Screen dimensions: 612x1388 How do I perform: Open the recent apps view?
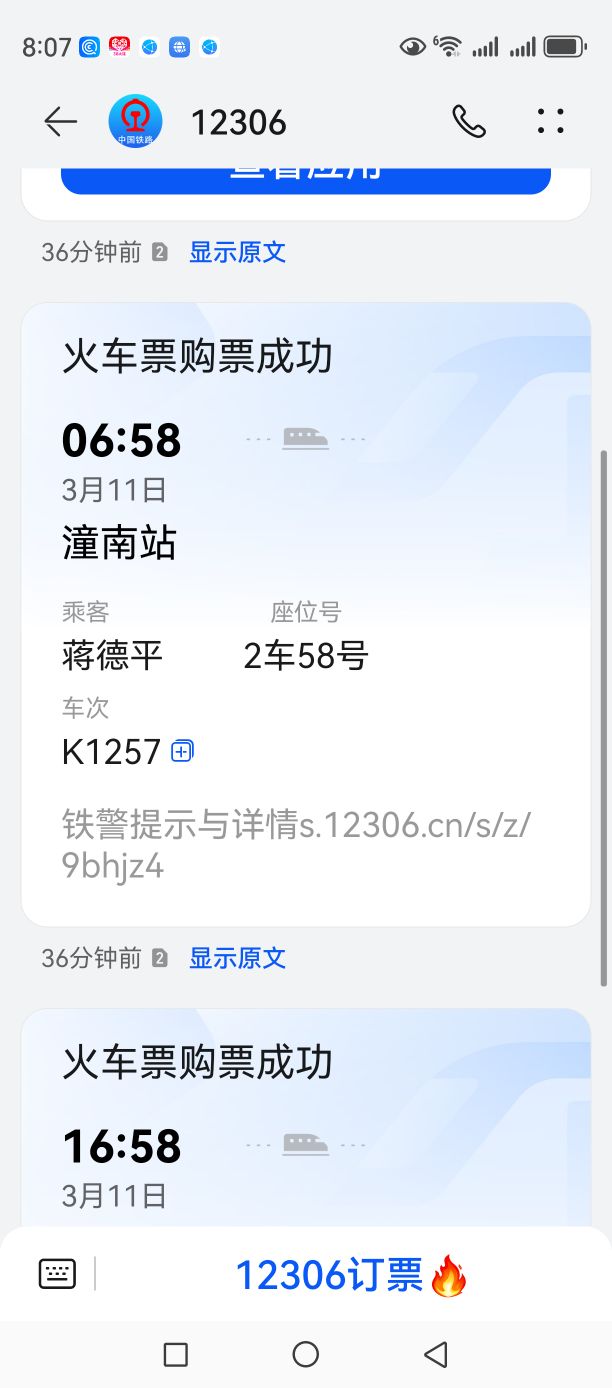pyautogui.click(x=175, y=1354)
